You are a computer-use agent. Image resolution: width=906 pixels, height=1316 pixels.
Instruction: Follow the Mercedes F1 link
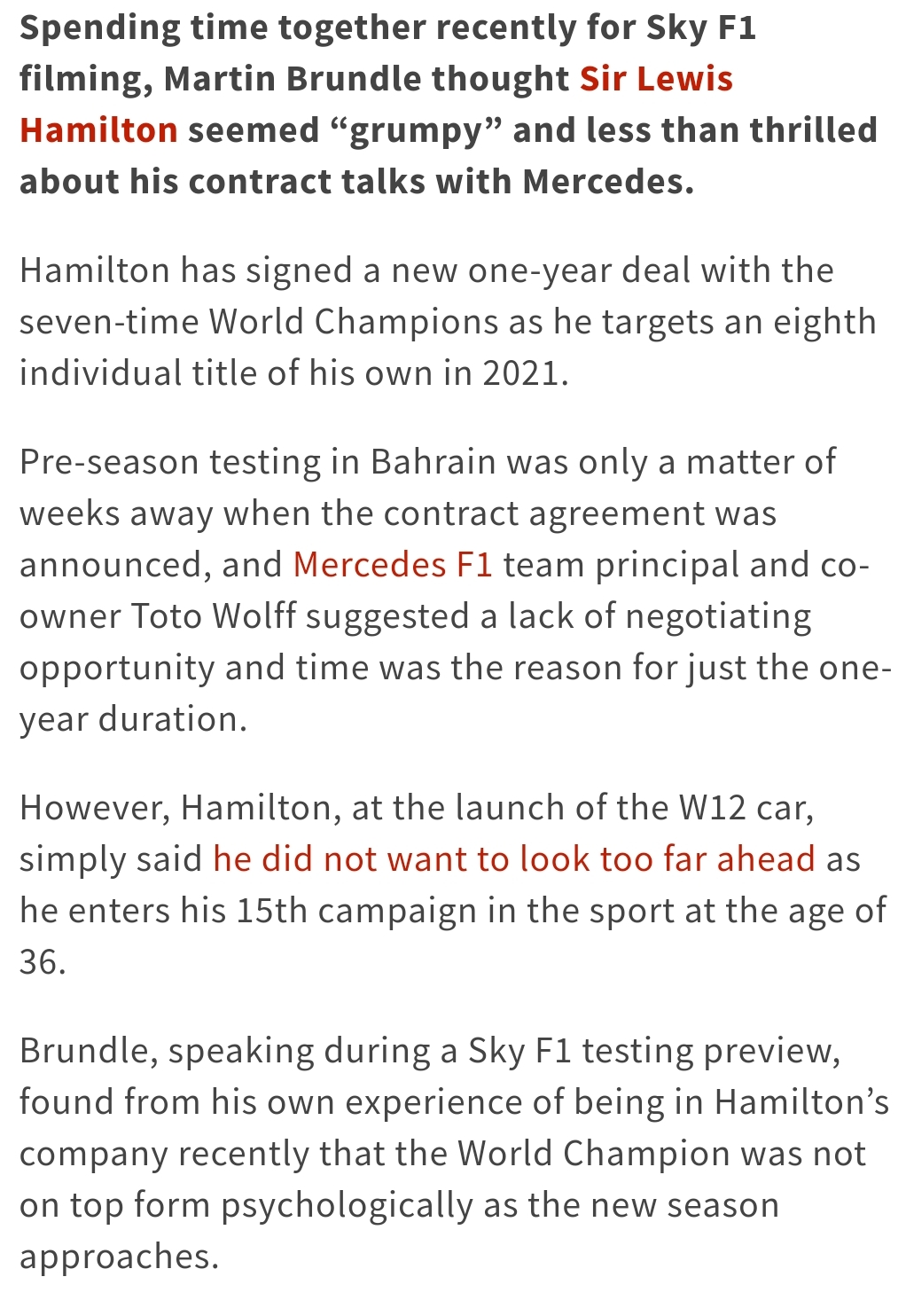(x=393, y=565)
